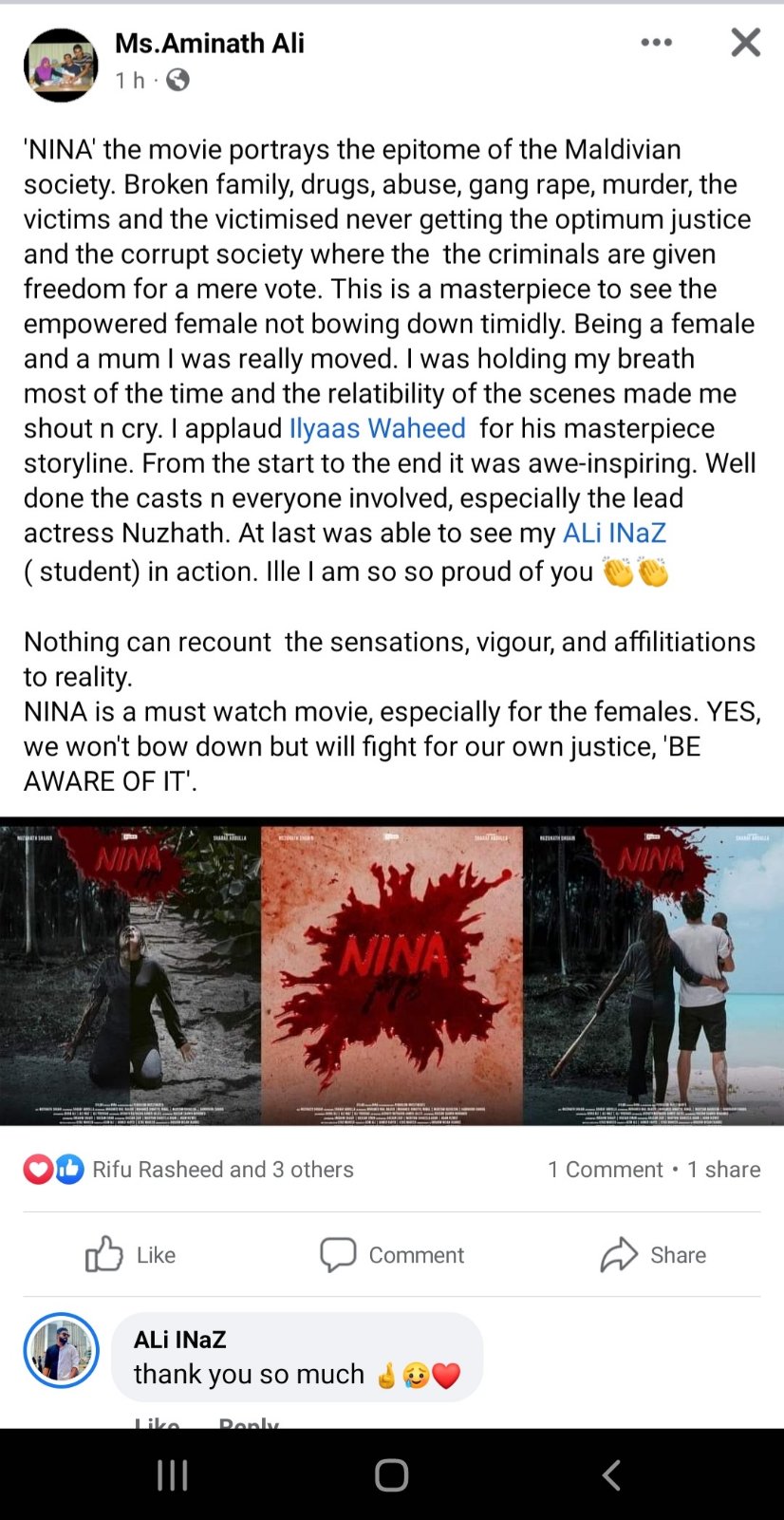Screen dimensions: 784x1520
Task: Comment on this post
Action: click(392, 1255)
